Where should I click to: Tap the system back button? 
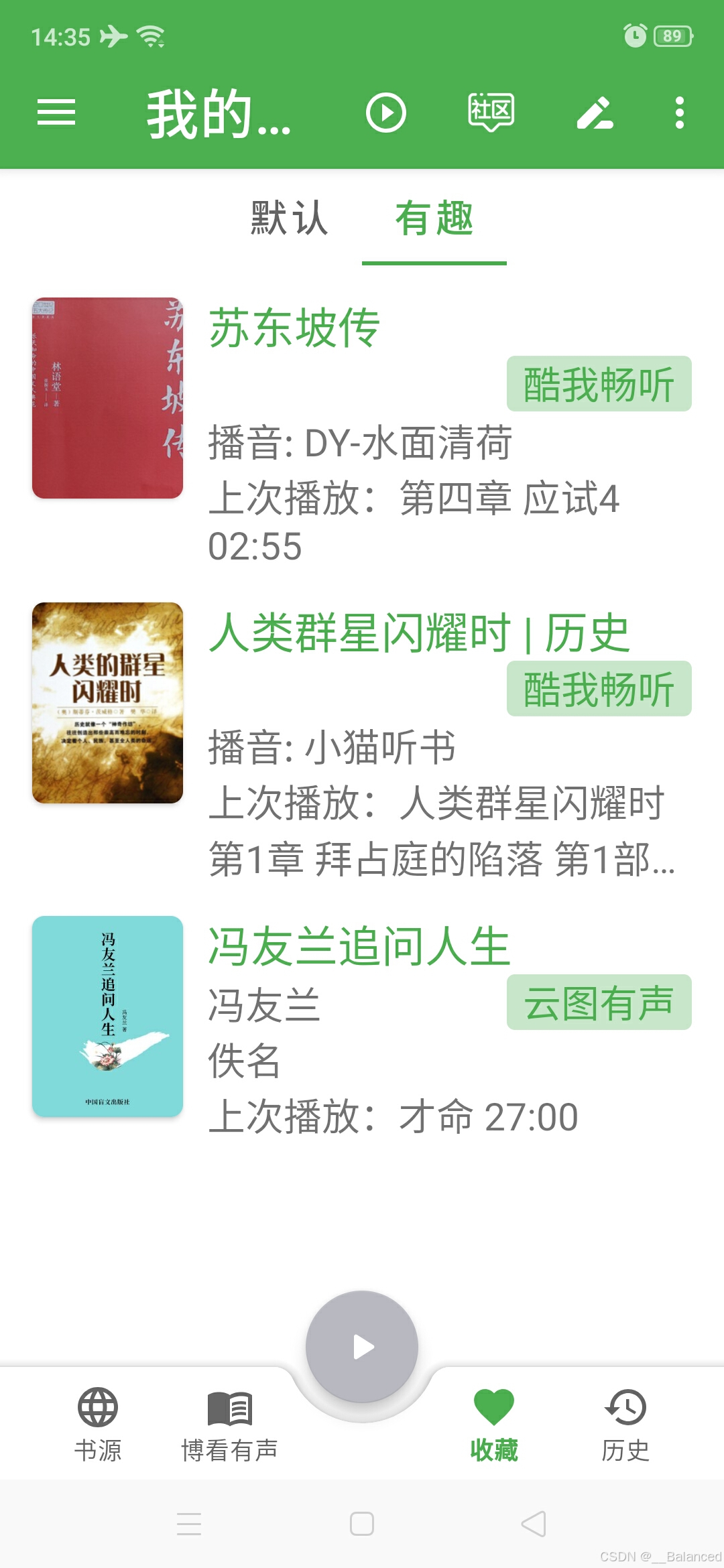pos(534,1524)
